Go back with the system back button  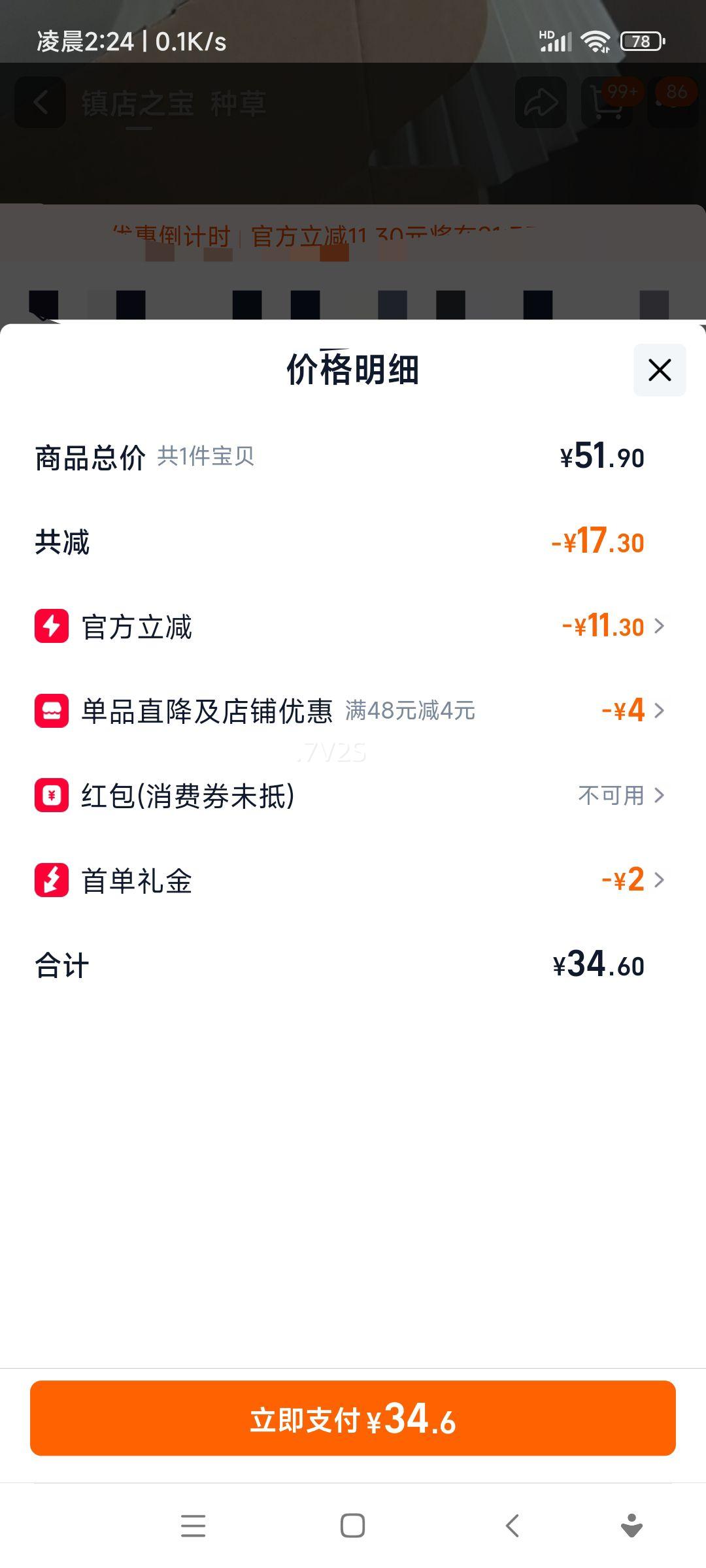point(513,1526)
